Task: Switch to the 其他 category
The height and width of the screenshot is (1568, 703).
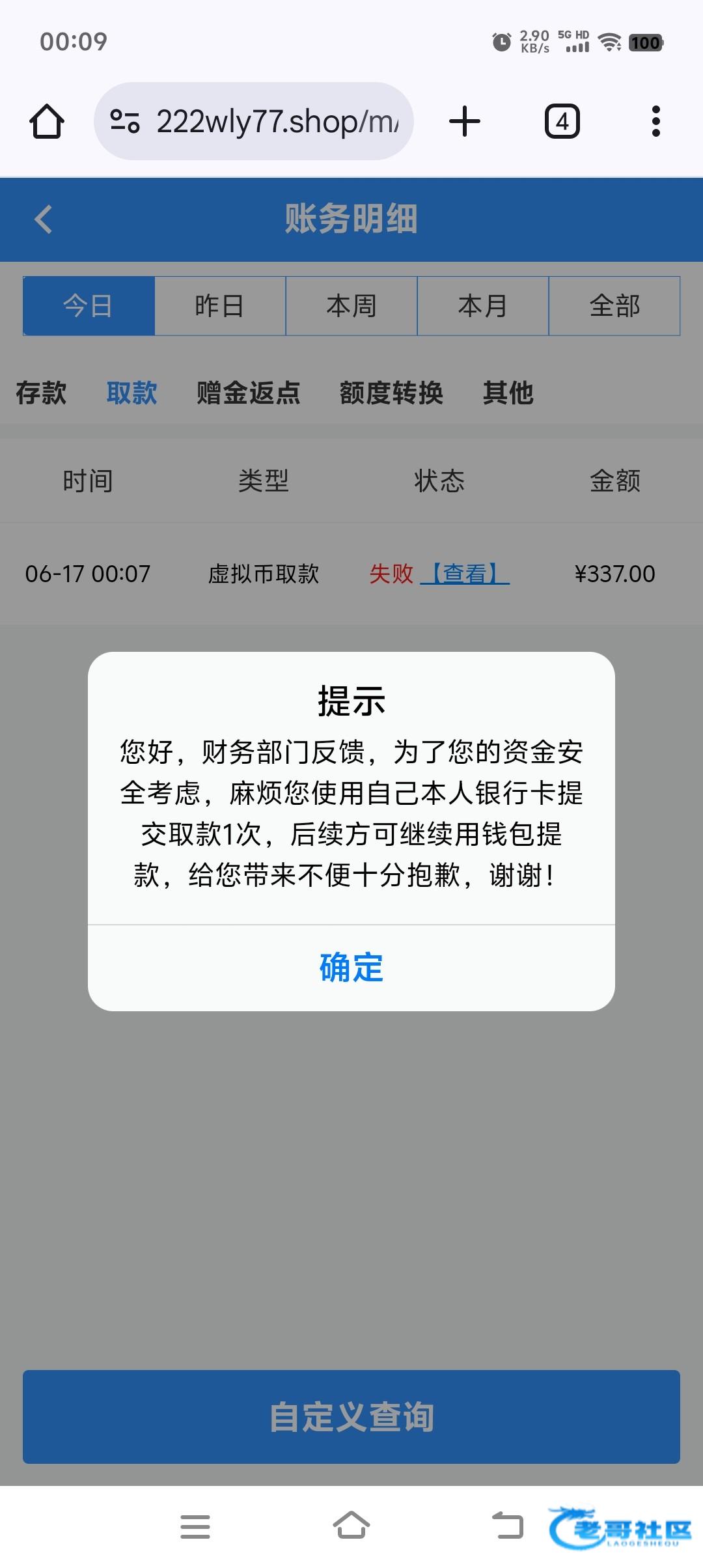Action: click(x=508, y=393)
